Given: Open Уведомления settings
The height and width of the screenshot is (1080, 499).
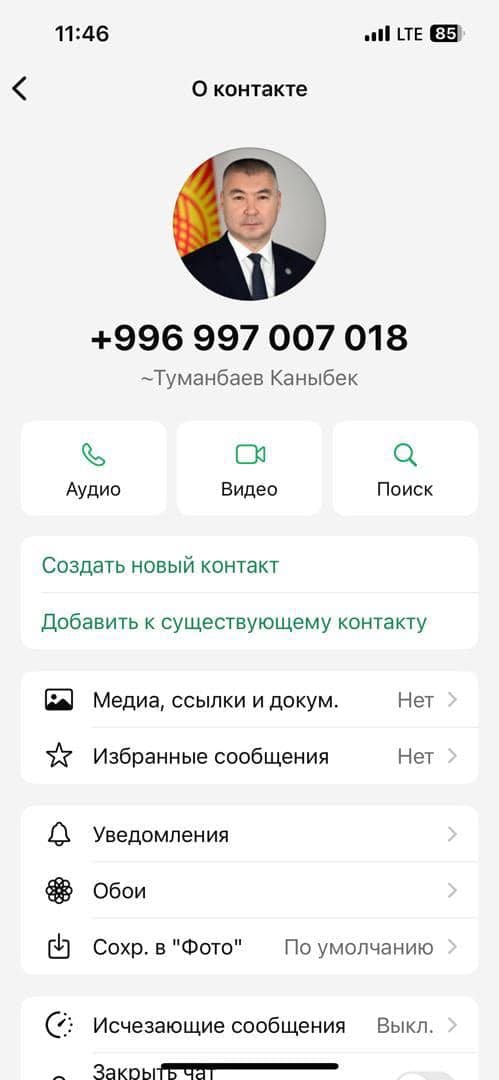Looking at the screenshot, I should point(250,835).
